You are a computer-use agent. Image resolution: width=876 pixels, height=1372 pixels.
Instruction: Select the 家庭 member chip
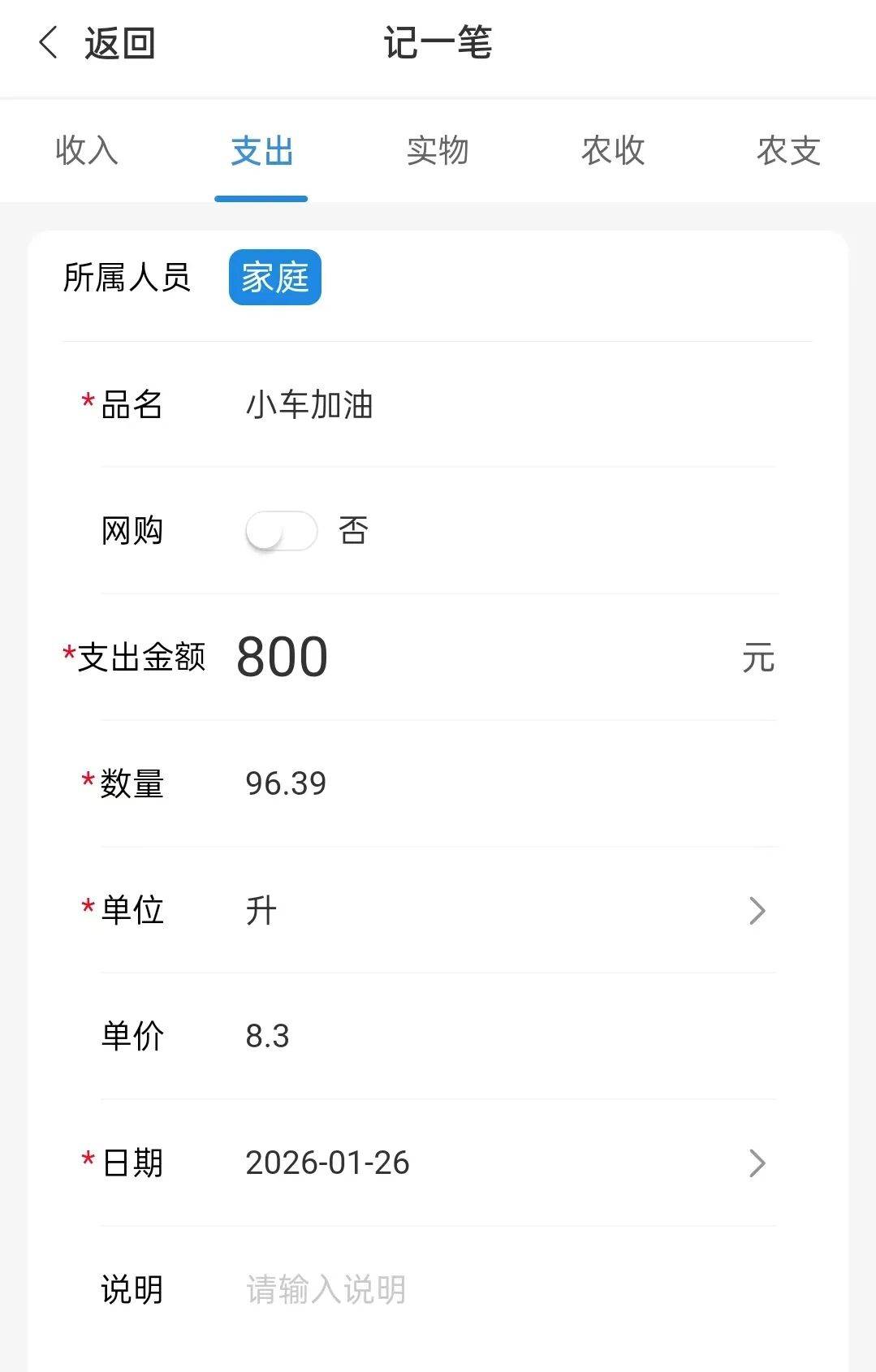[275, 278]
